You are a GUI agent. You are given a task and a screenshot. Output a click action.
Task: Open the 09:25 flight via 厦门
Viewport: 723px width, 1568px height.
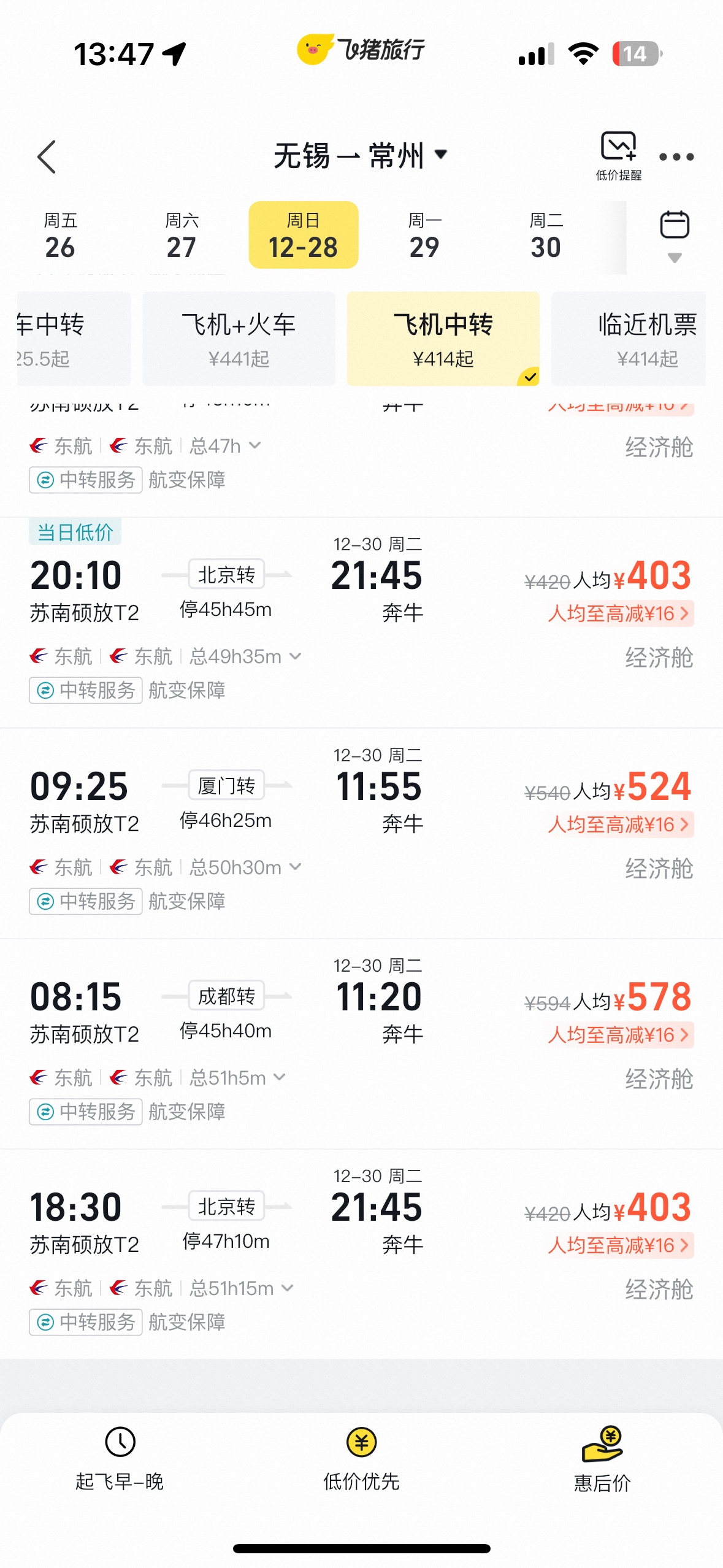tap(361, 801)
